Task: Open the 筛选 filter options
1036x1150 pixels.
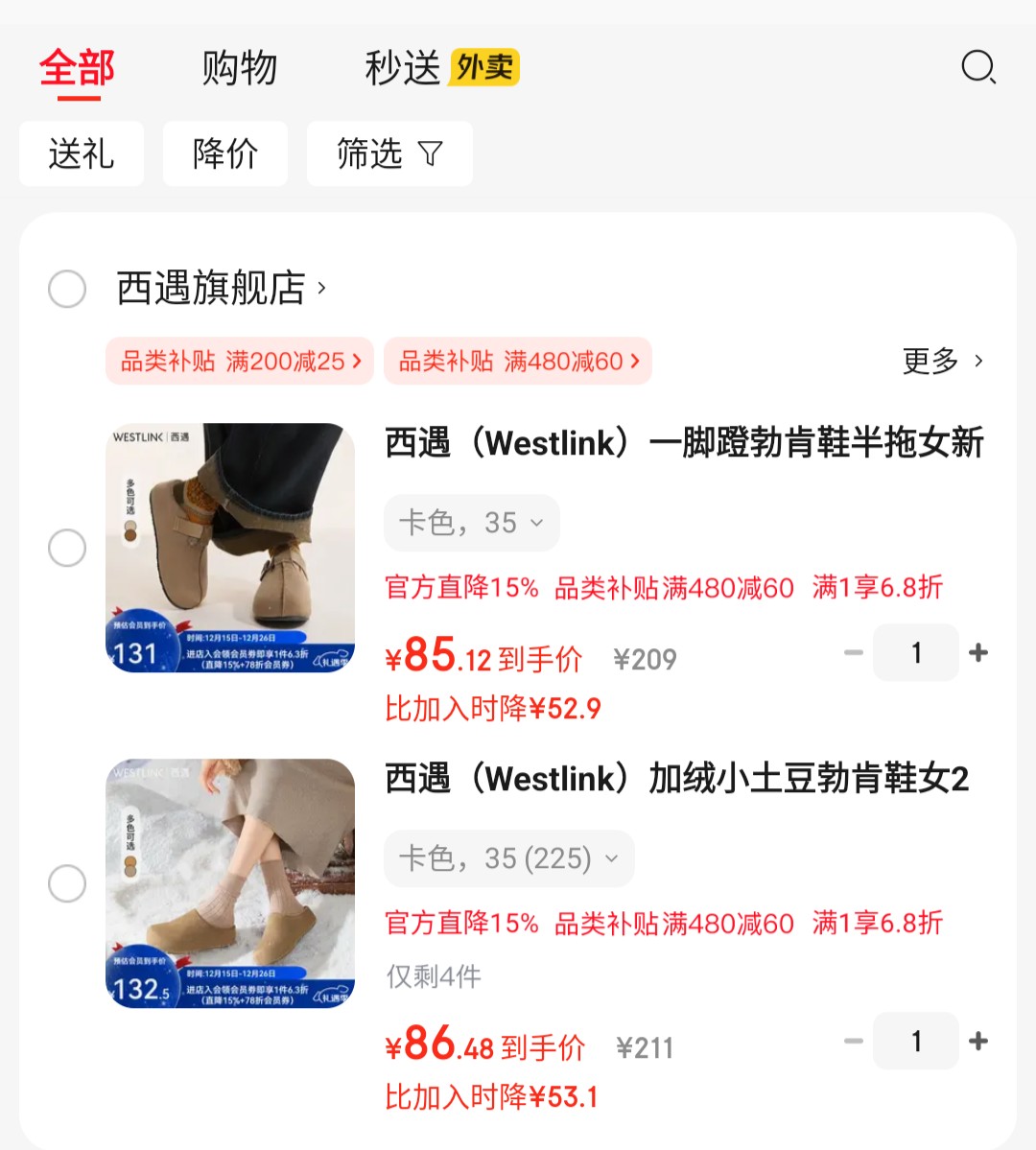Action: [389, 154]
